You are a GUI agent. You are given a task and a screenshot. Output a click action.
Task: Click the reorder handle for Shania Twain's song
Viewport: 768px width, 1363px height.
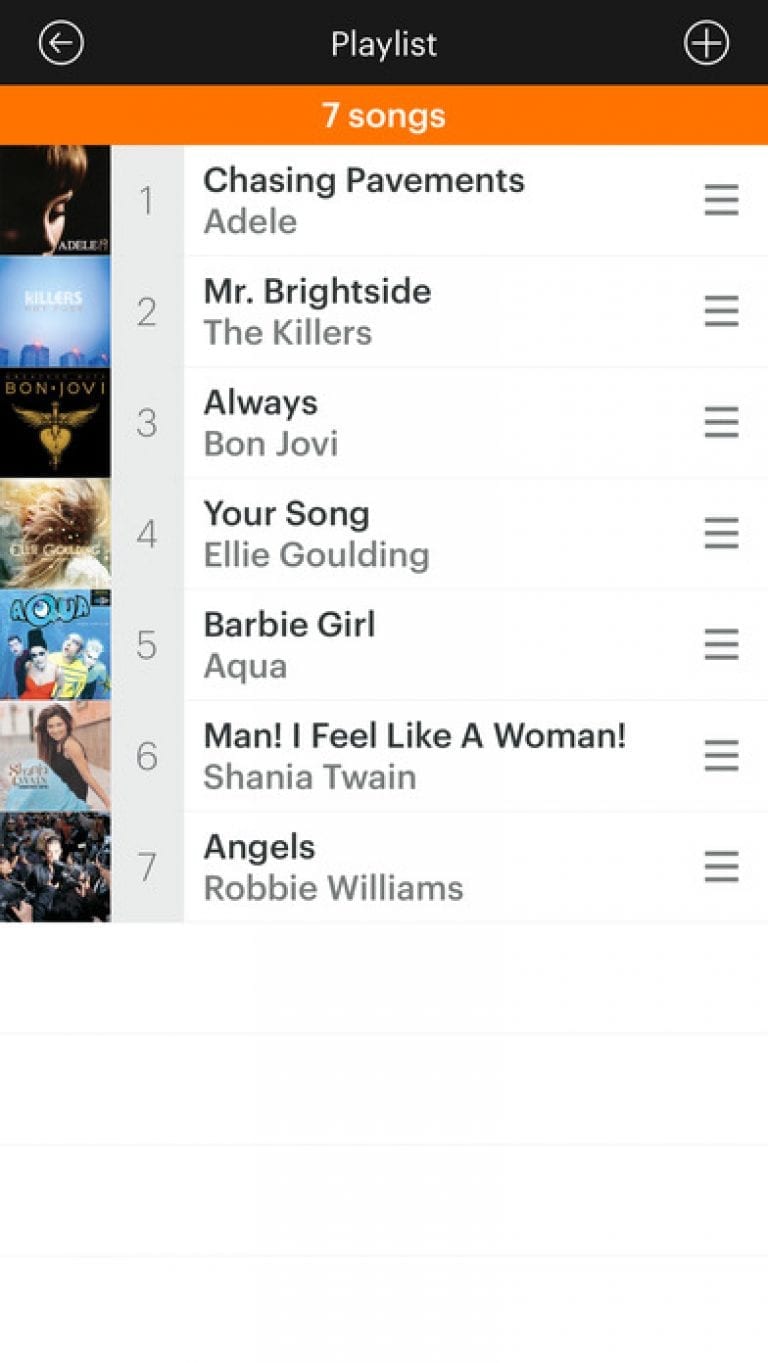721,756
